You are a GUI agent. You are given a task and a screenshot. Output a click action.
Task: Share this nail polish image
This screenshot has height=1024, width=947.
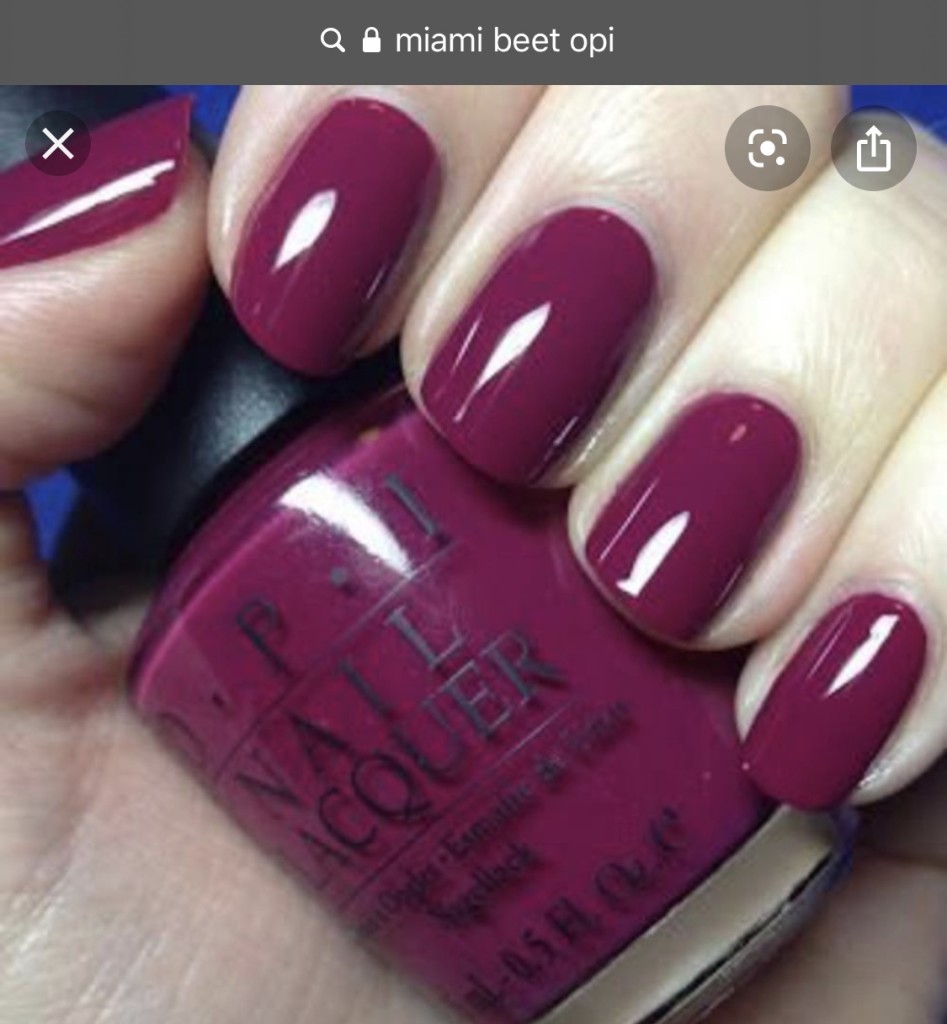tap(873, 149)
